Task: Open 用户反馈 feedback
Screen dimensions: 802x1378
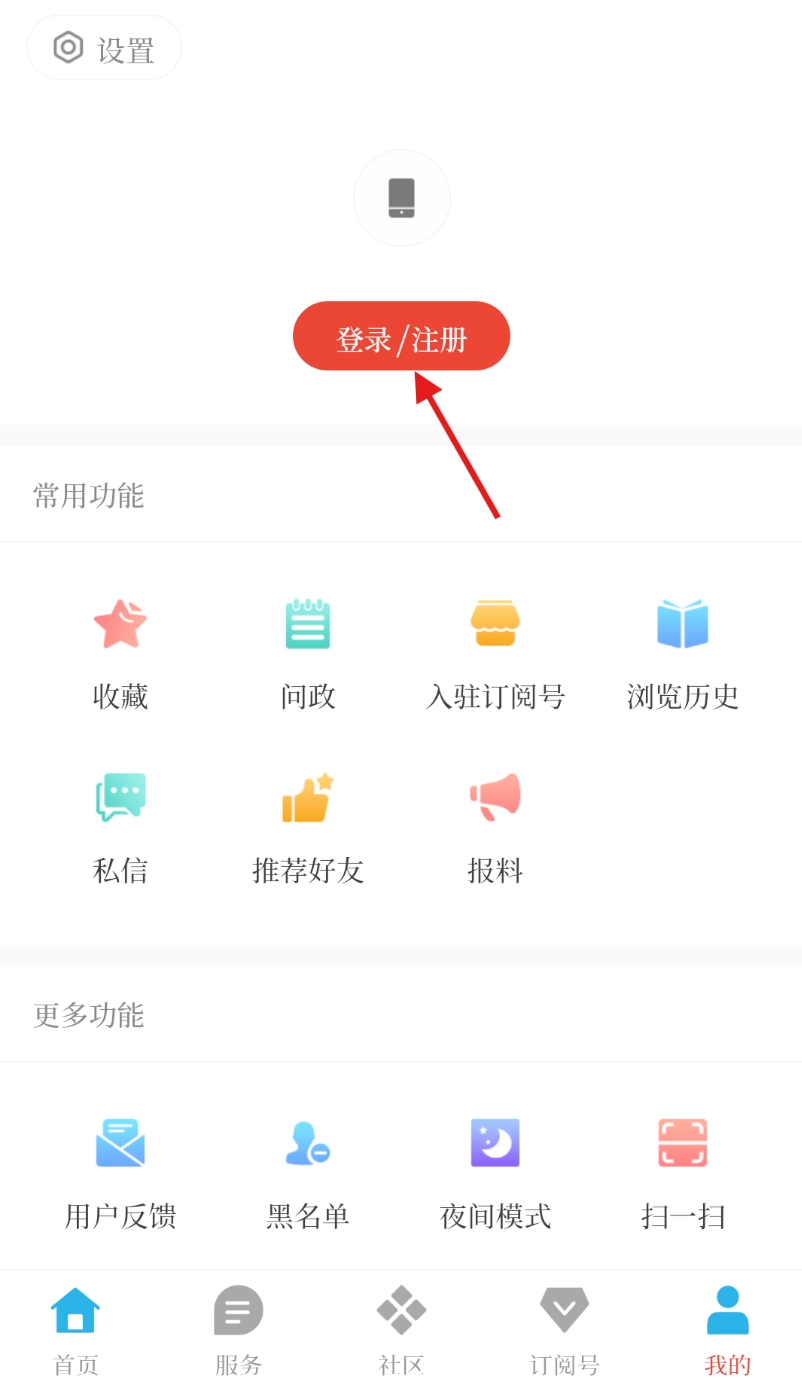Action: [120, 1170]
